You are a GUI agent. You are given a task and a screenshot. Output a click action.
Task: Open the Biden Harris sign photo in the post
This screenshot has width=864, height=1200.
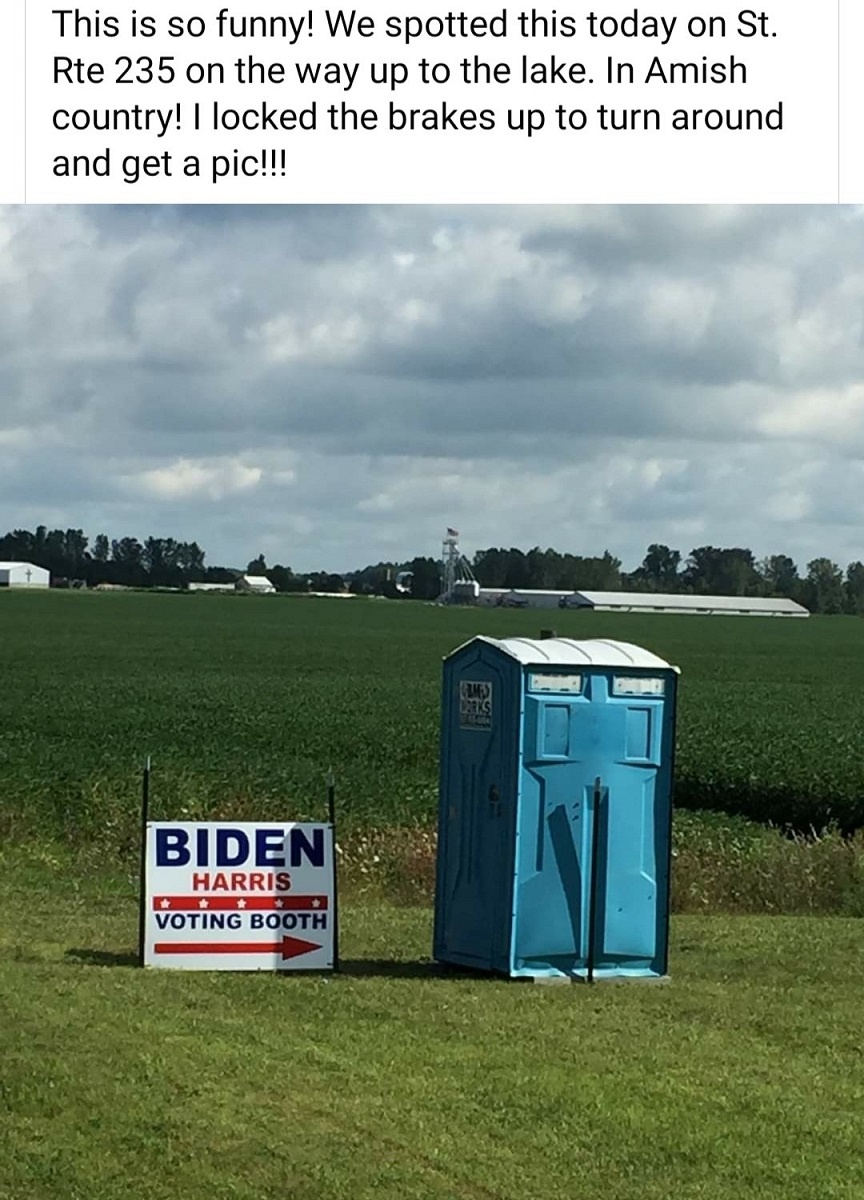432,700
